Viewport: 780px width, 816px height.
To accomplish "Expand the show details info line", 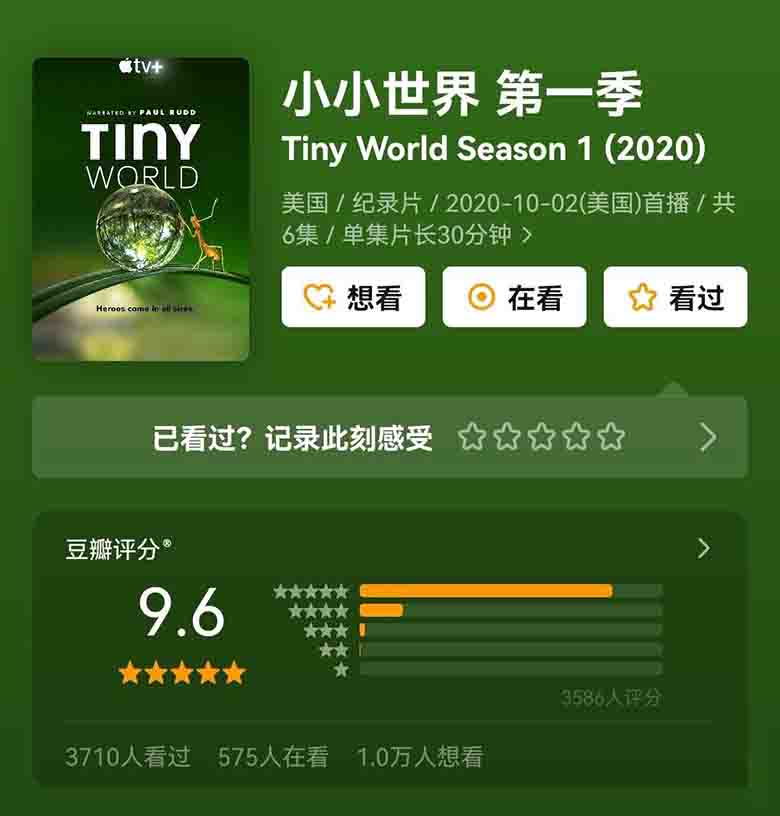I will coord(527,236).
